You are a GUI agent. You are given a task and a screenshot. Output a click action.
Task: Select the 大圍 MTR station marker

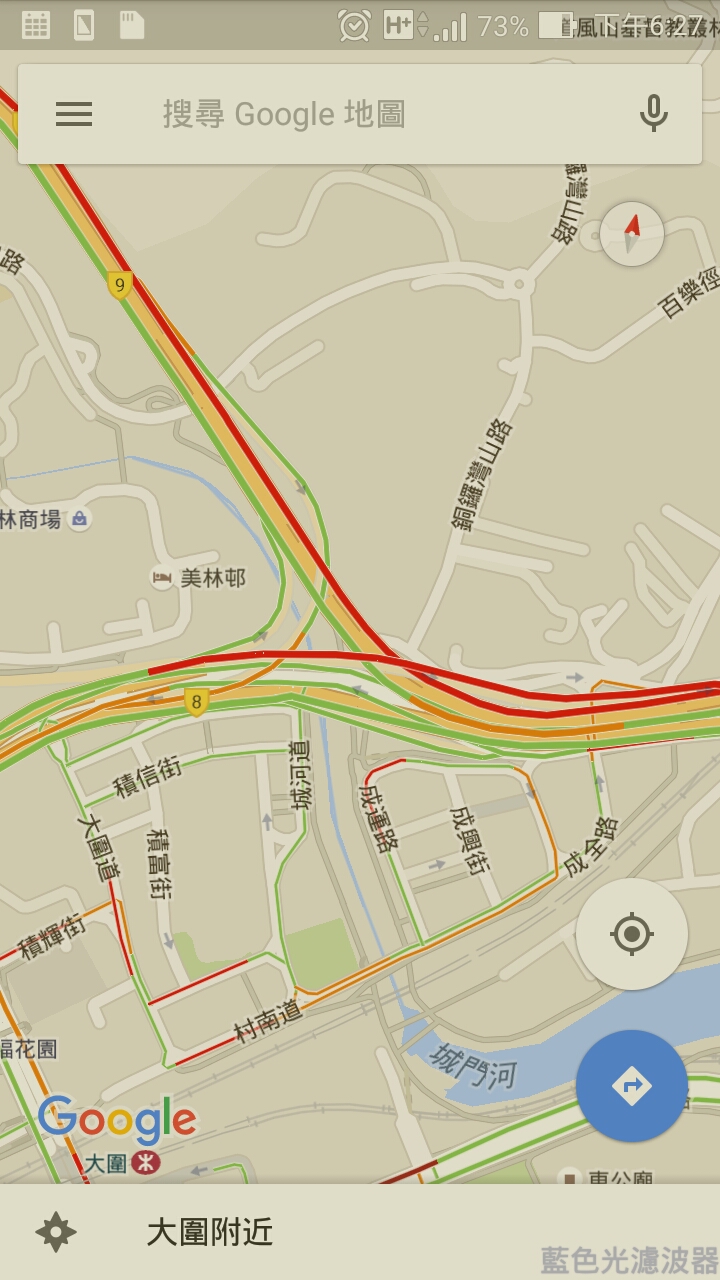pyautogui.click(x=146, y=1163)
